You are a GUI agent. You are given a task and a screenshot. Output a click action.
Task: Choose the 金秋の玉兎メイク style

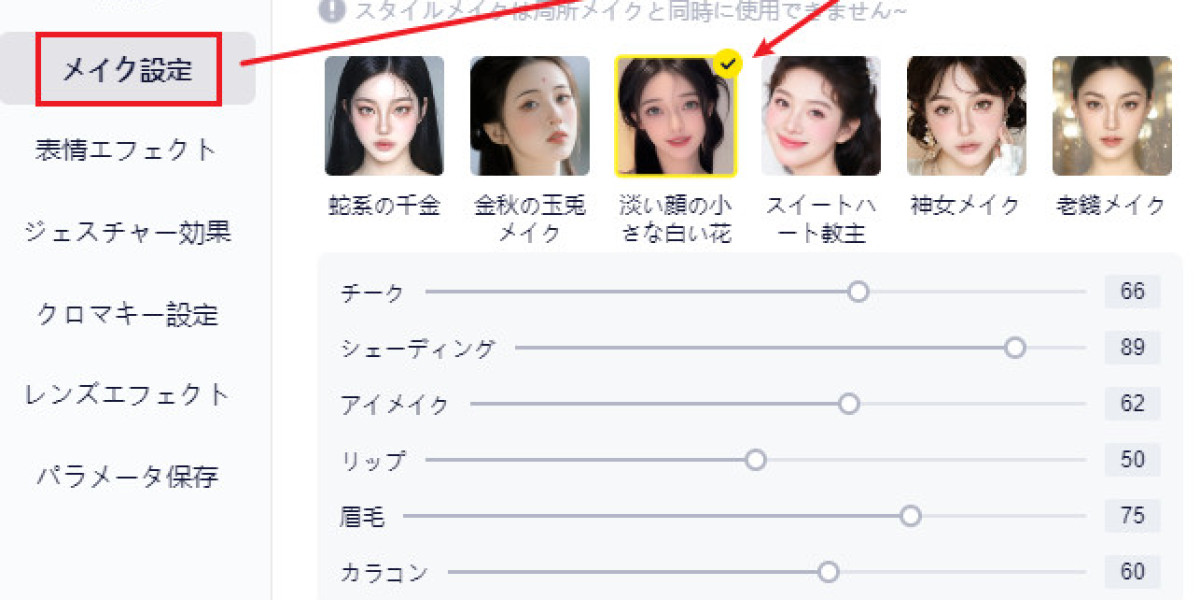tap(530, 116)
